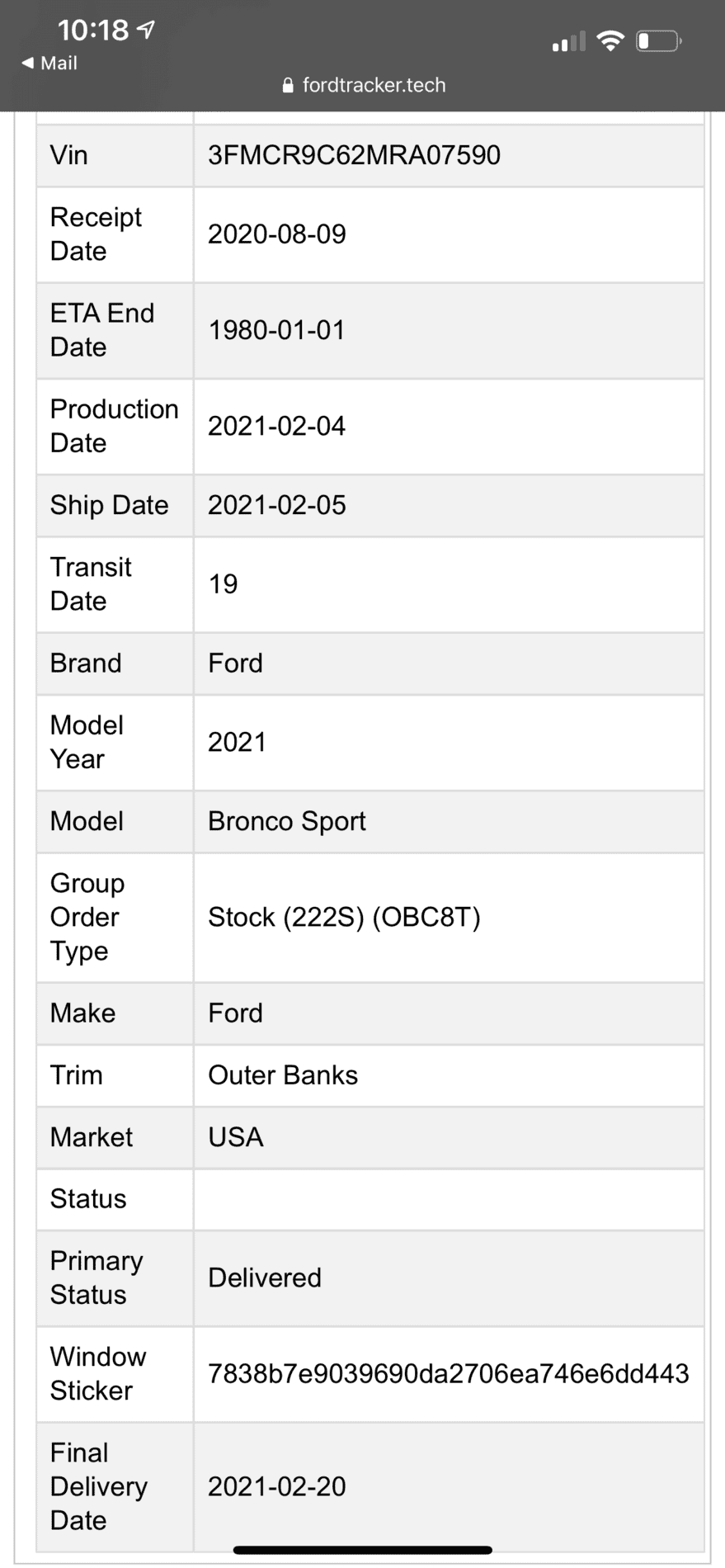The image size is (725, 1568).
Task: Select the Receipt Date row
Action: 363,234
